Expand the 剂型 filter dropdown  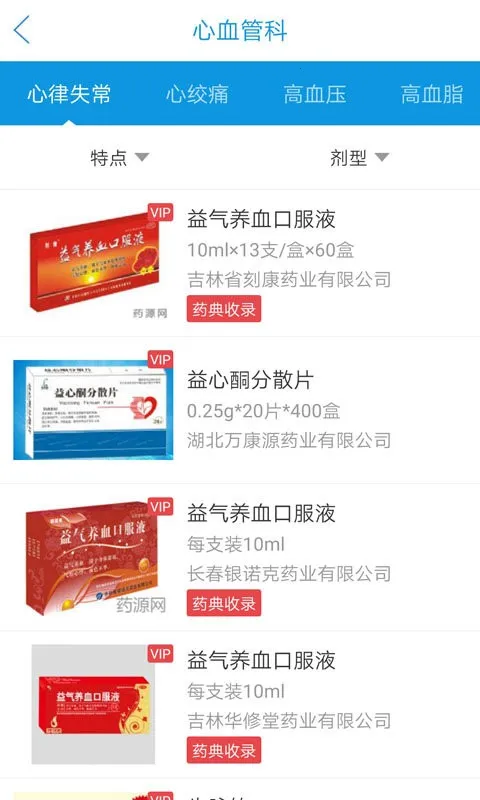(359, 157)
